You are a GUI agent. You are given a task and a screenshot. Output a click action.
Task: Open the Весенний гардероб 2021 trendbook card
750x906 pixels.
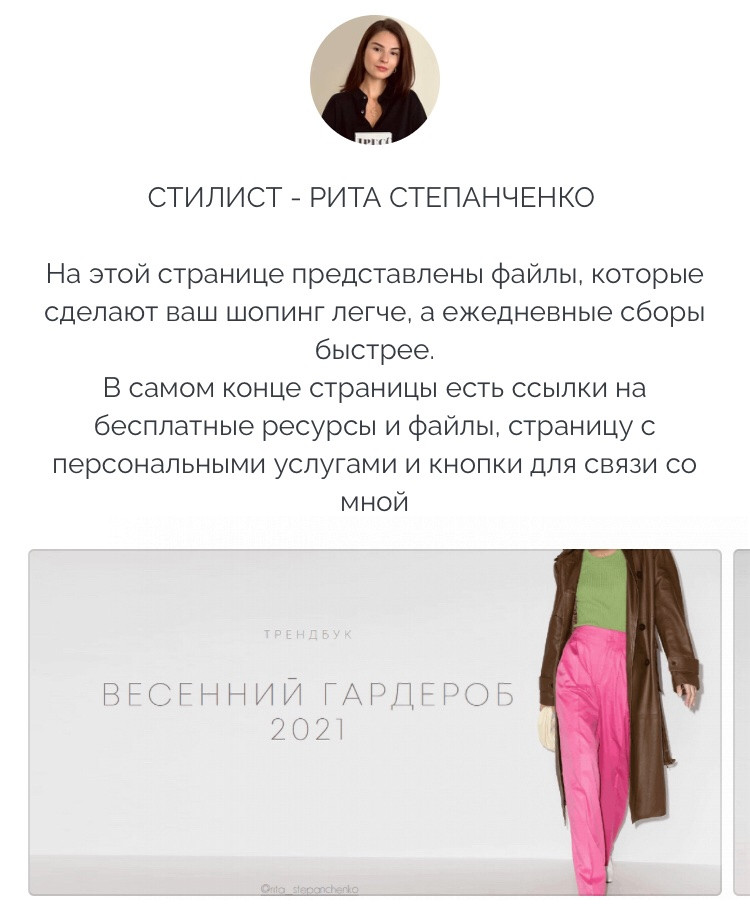(374, 720)
